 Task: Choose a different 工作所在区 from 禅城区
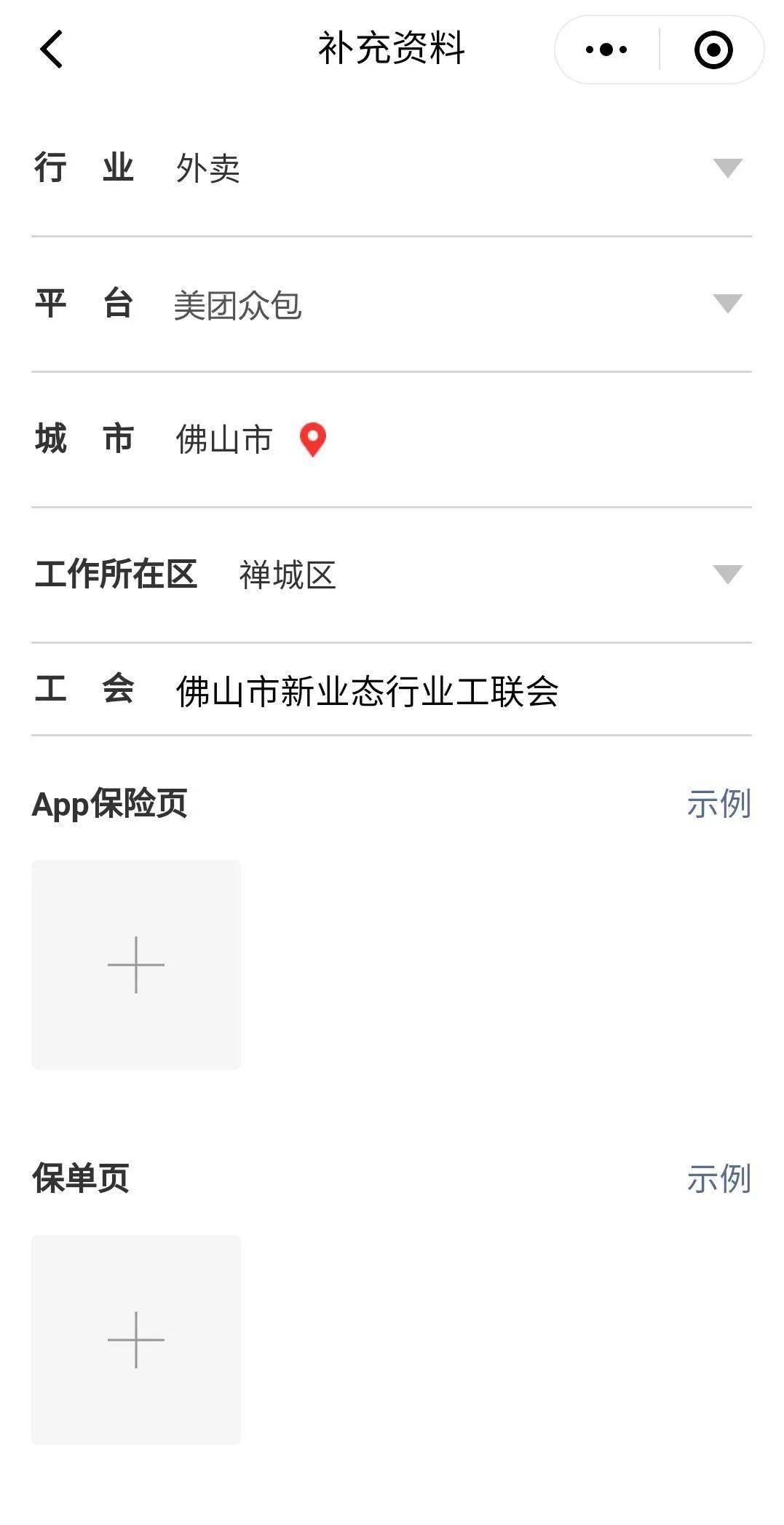727,575
